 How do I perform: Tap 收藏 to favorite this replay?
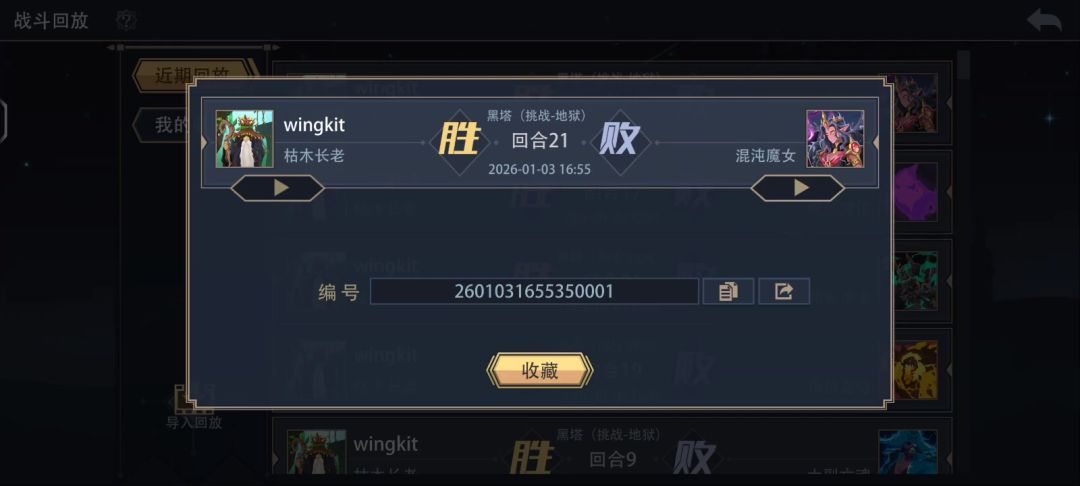(539, 370)
